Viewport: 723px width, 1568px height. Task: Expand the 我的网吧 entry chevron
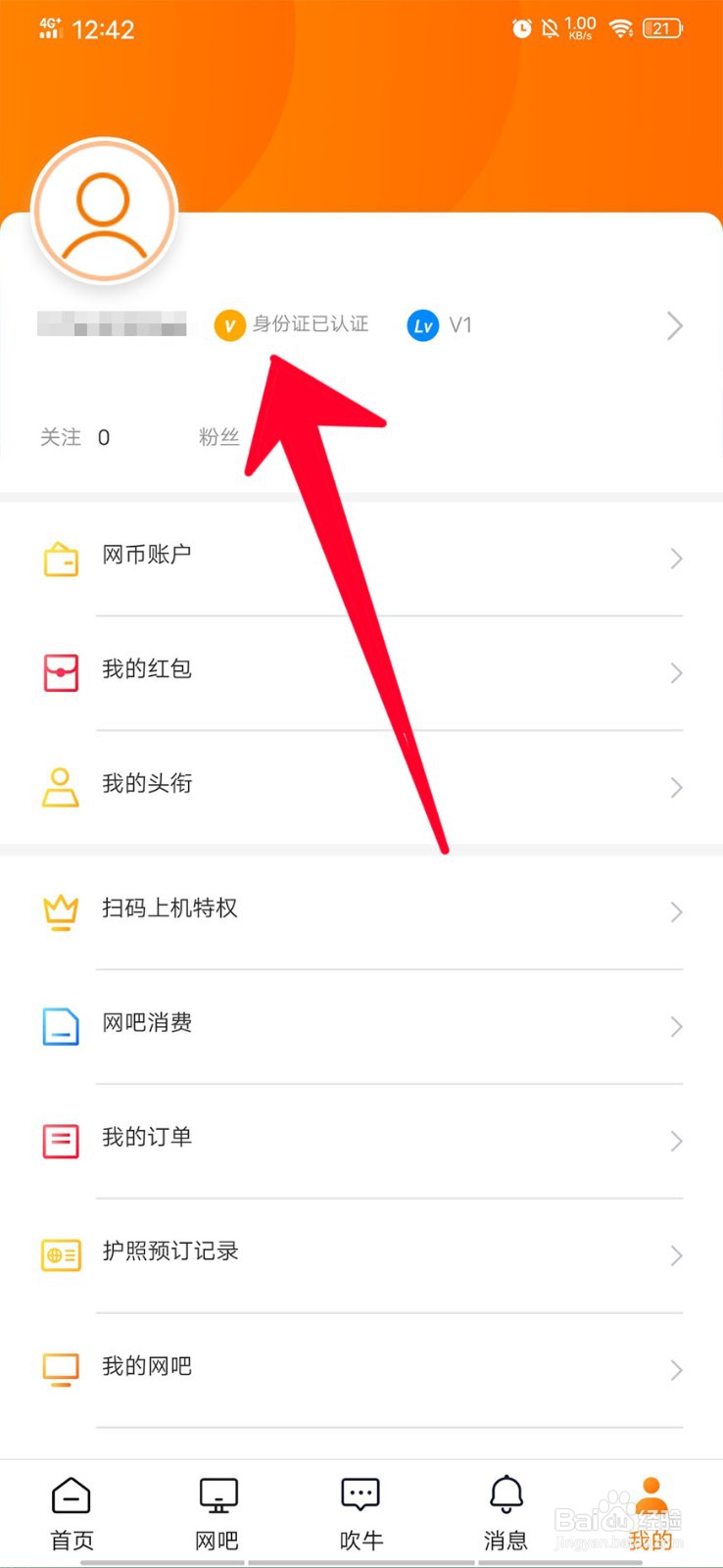pos(674,1369)
